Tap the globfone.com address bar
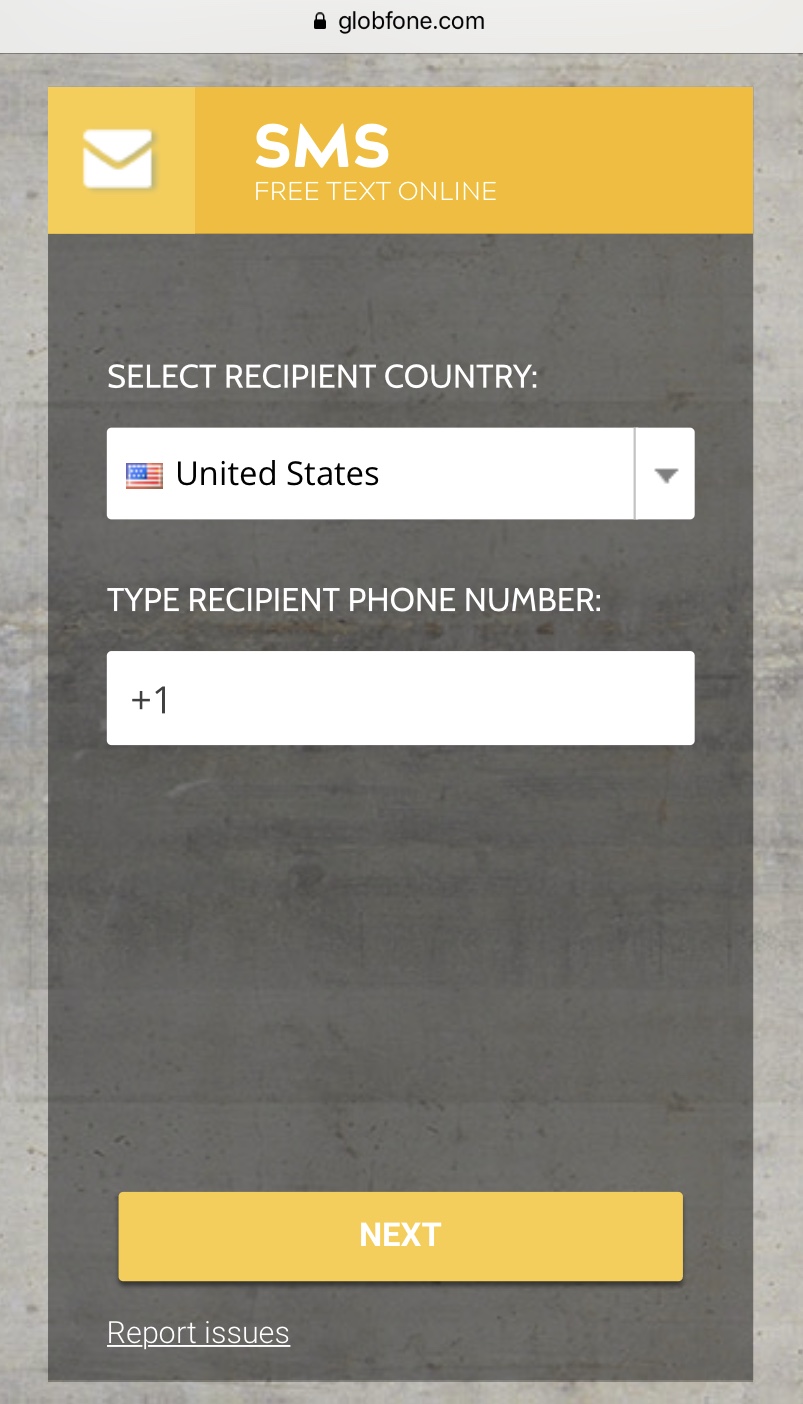803x1404 pixels. click(400, 22)
